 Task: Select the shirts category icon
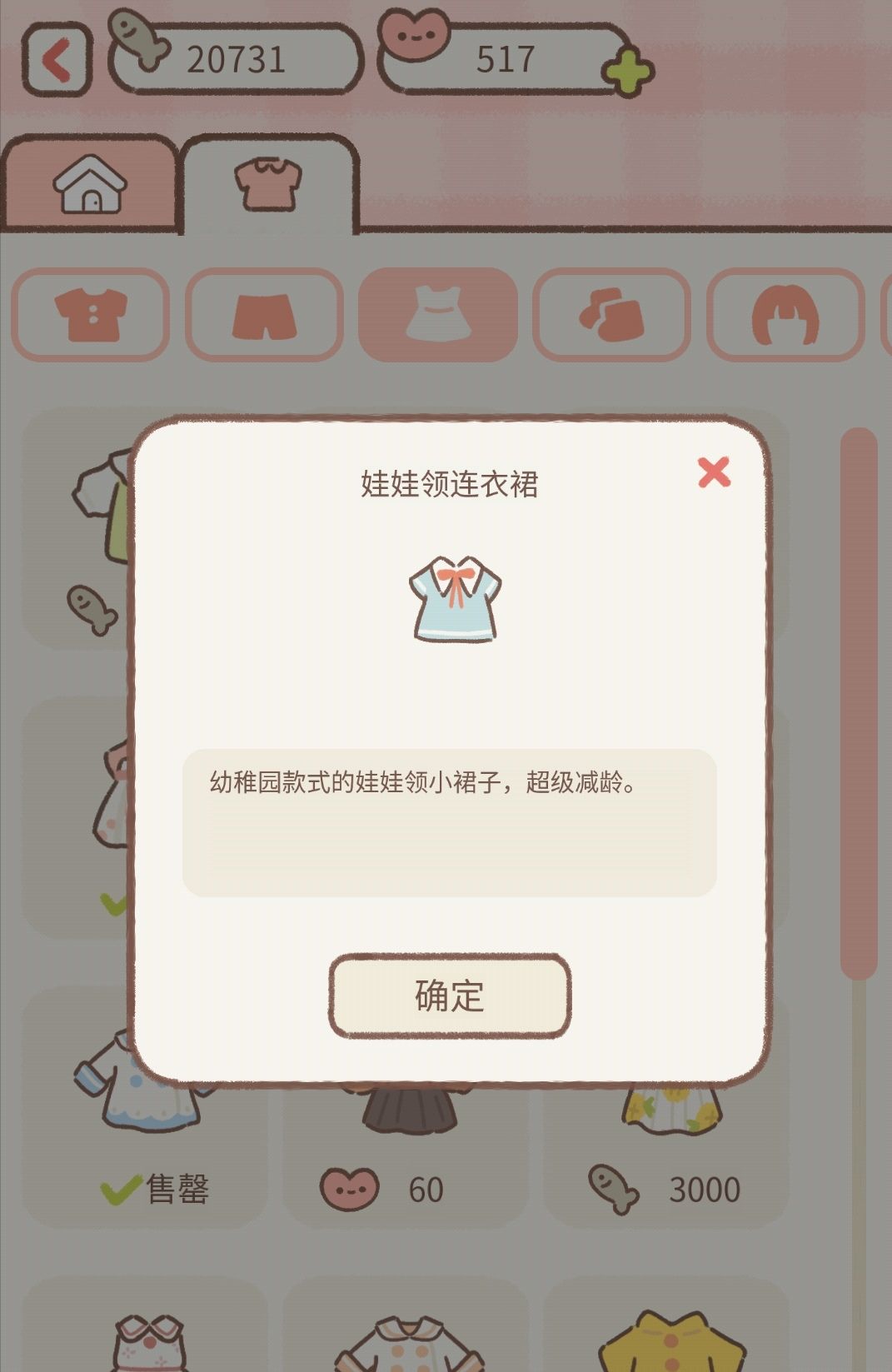click(x=92, y=315)
